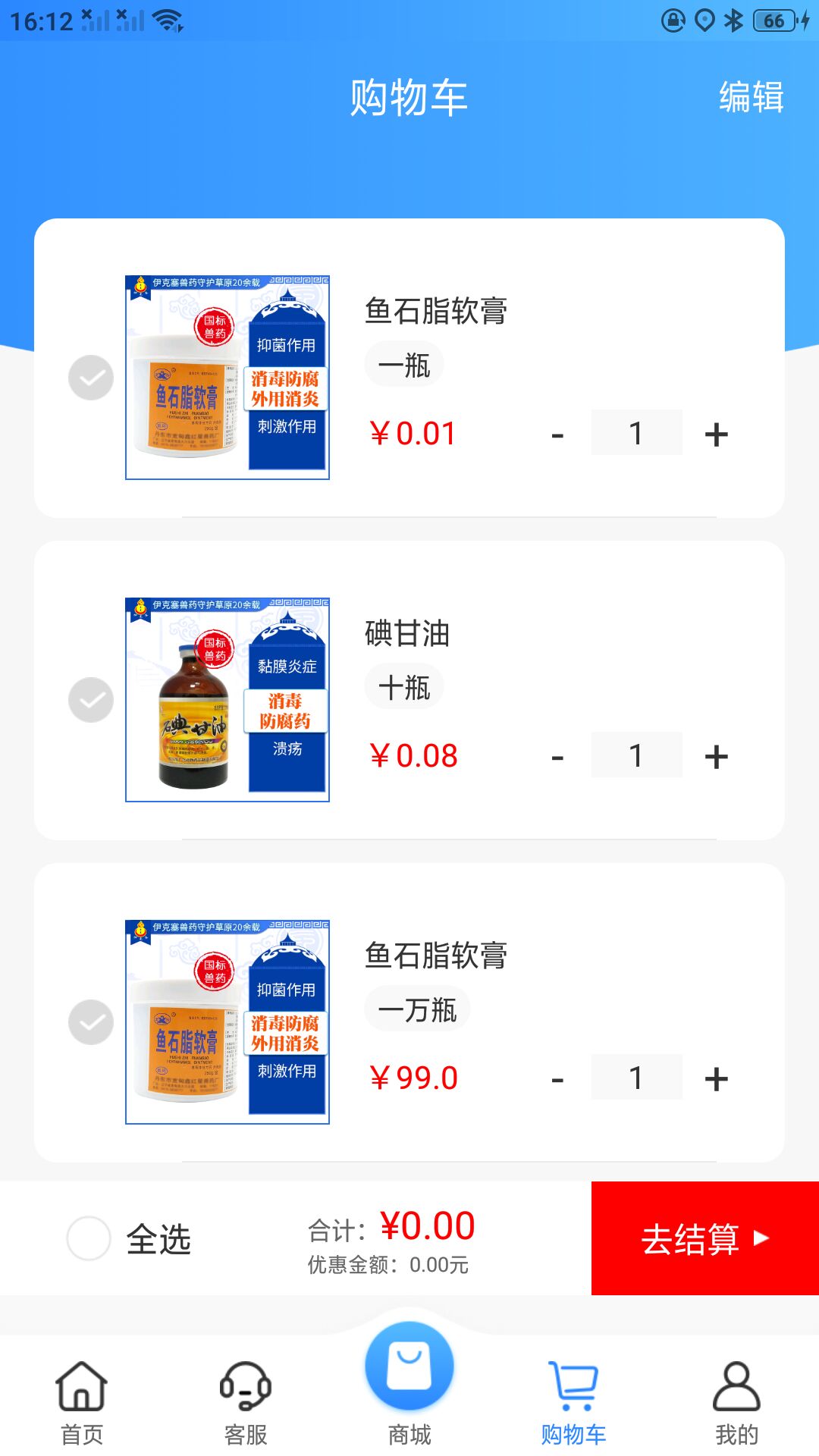Select the checkbox for first 鱼石脂软膏 item
This screenshot has height=1456, width=819.
click(91, 377)
